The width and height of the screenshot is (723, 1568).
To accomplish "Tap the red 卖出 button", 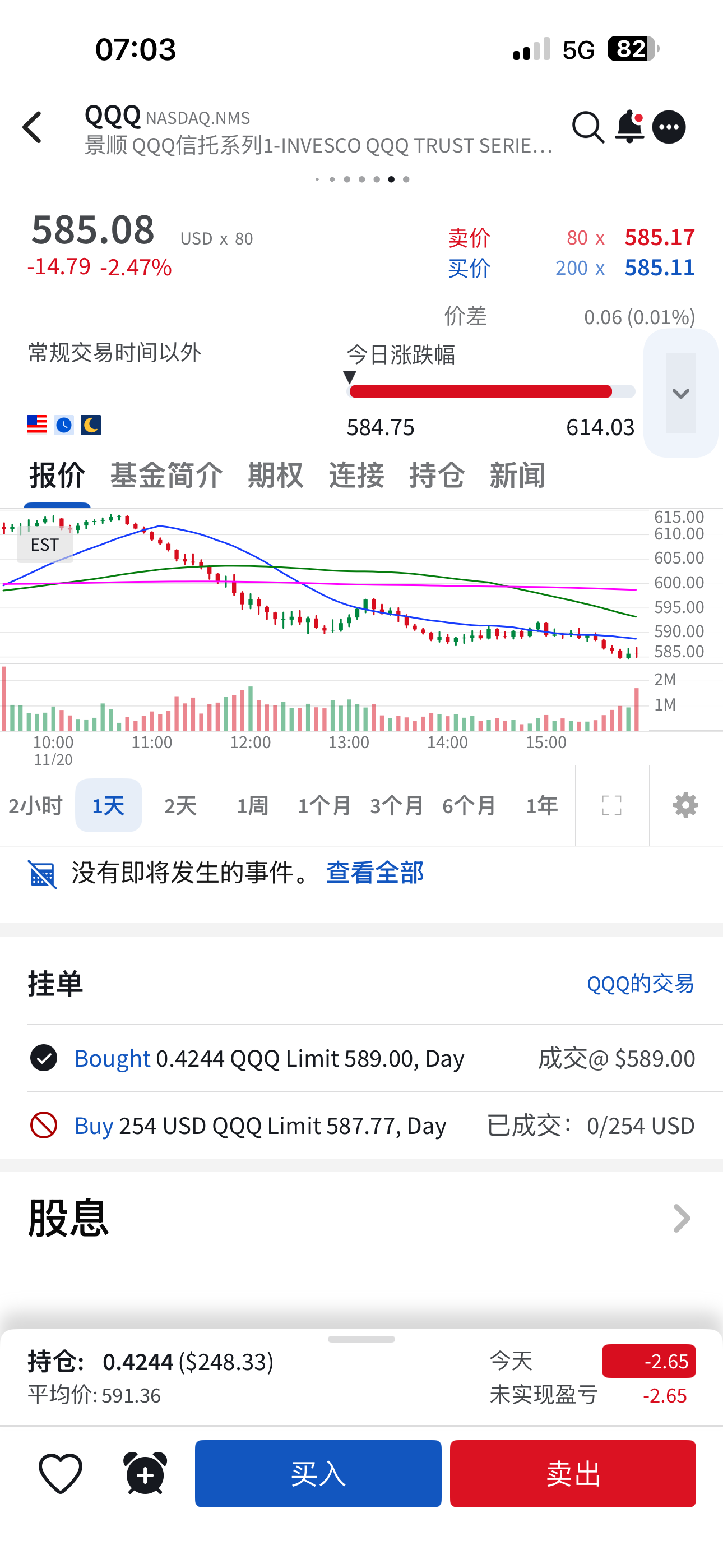I will [573, 1474].
